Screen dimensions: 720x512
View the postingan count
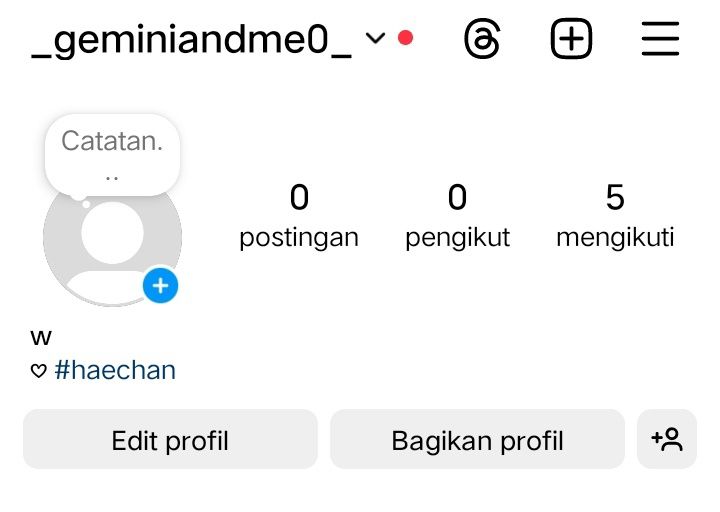pyautogui.click(x=299, y=216)
